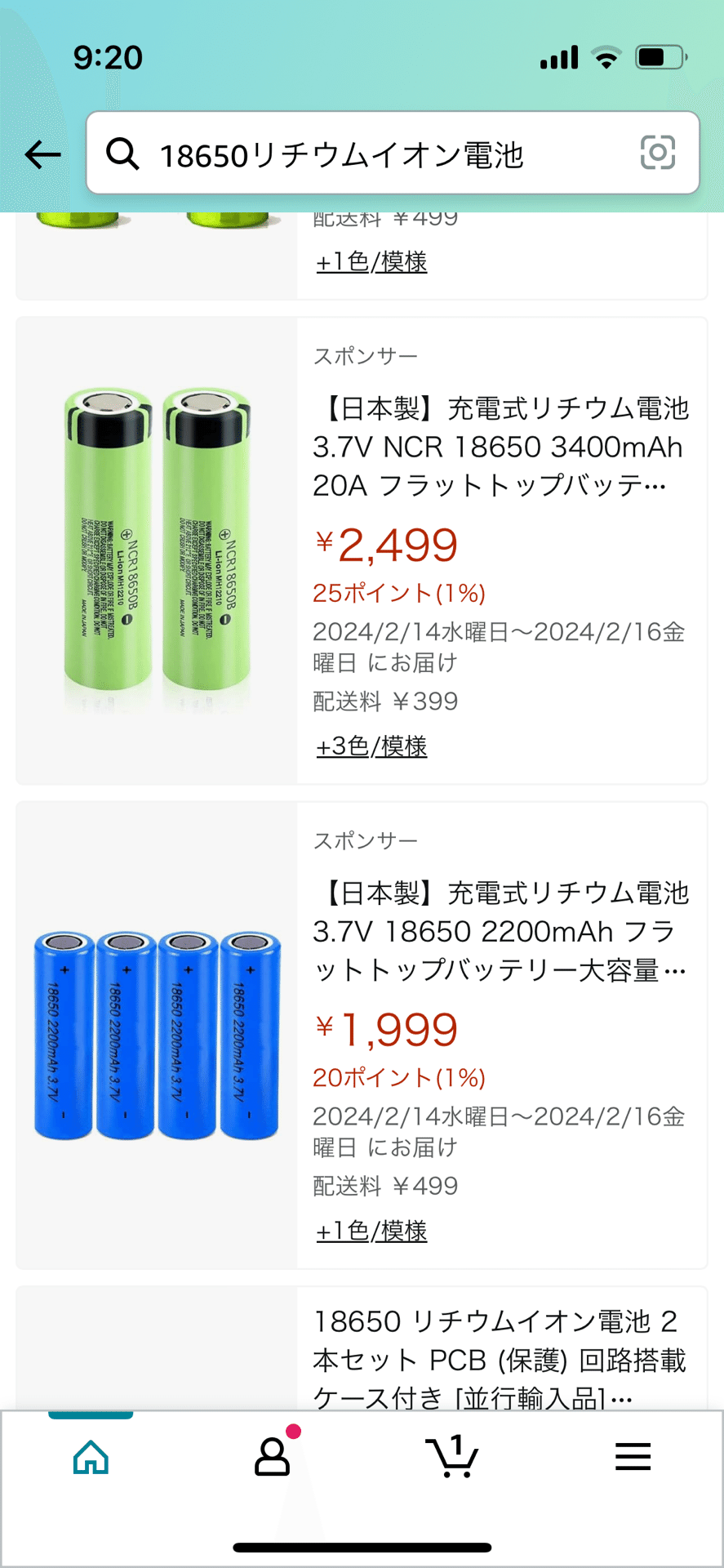Tap +1色/模様 link for the ¥1,999 item

point(371,1231)
